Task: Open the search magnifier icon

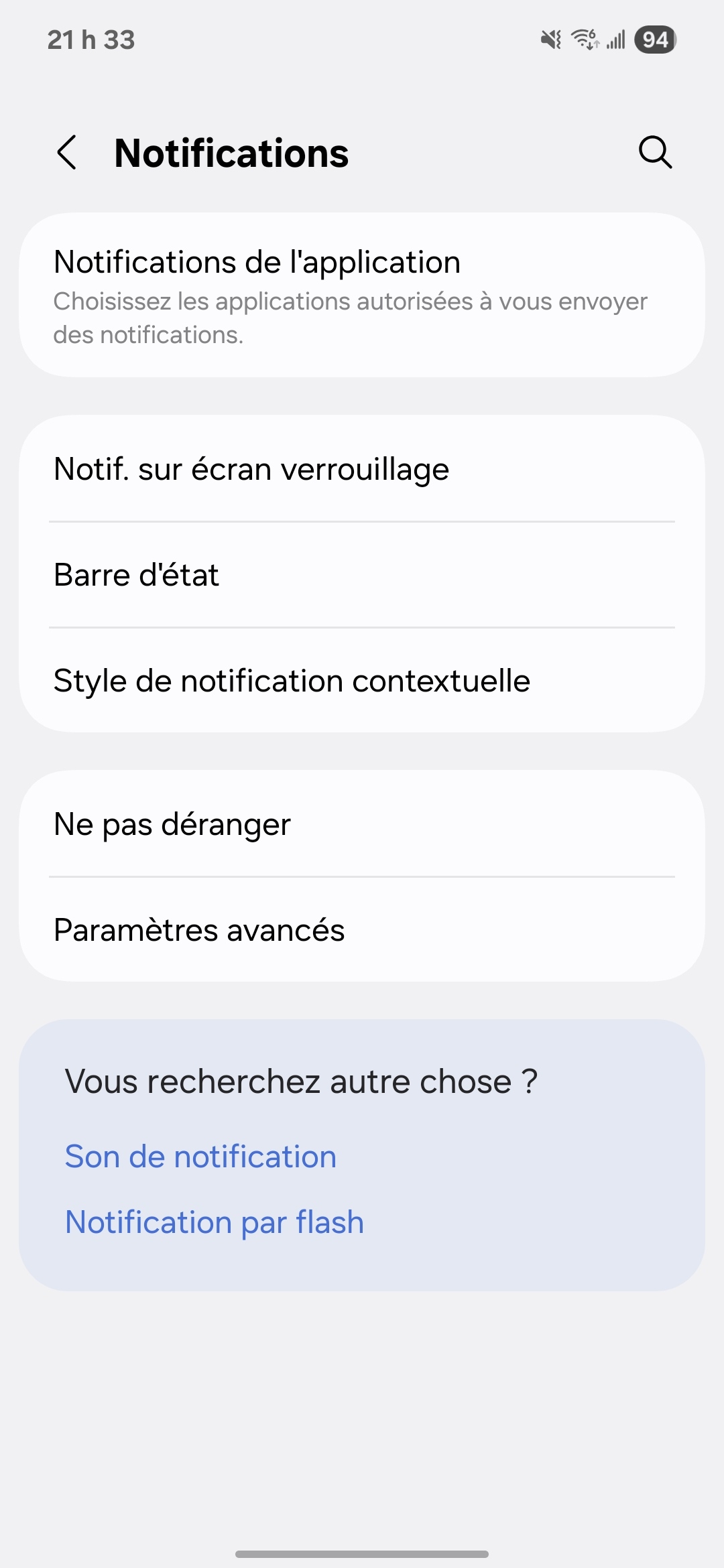Action: [x=655, y=153]
